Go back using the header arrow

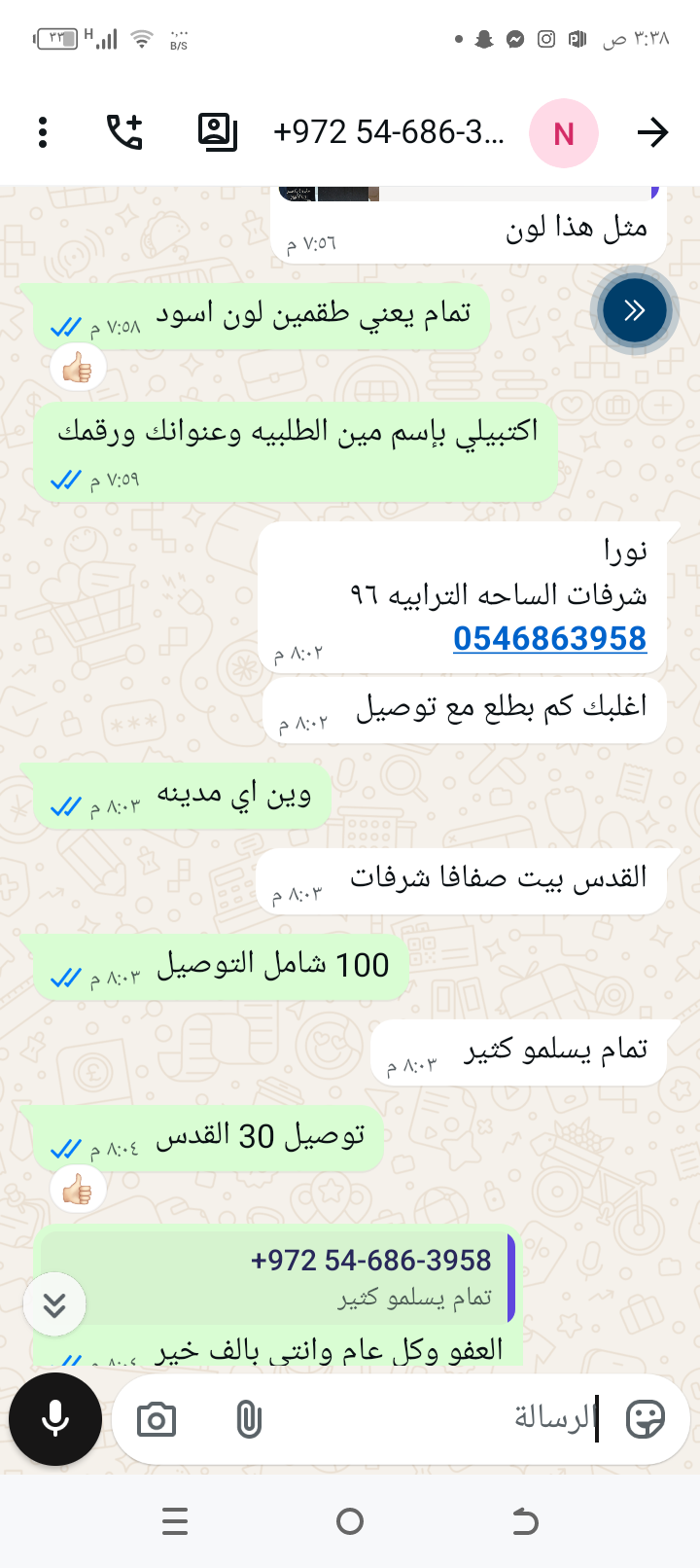coord(652,132)
